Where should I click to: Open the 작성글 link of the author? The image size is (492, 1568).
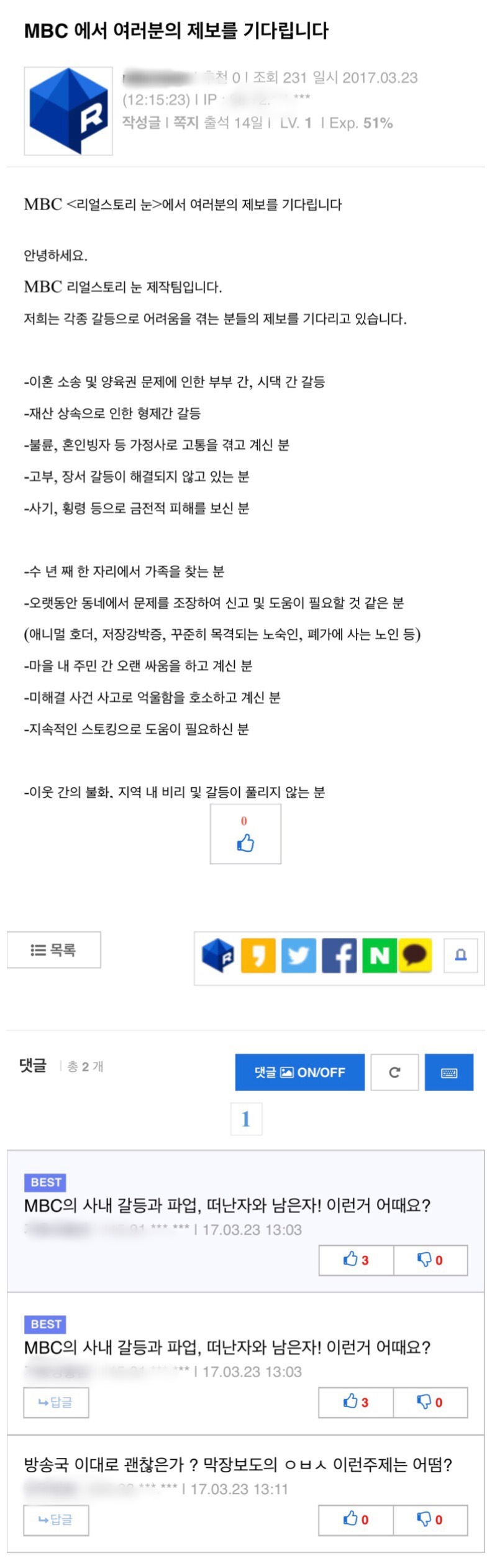[x=141, y=122]
